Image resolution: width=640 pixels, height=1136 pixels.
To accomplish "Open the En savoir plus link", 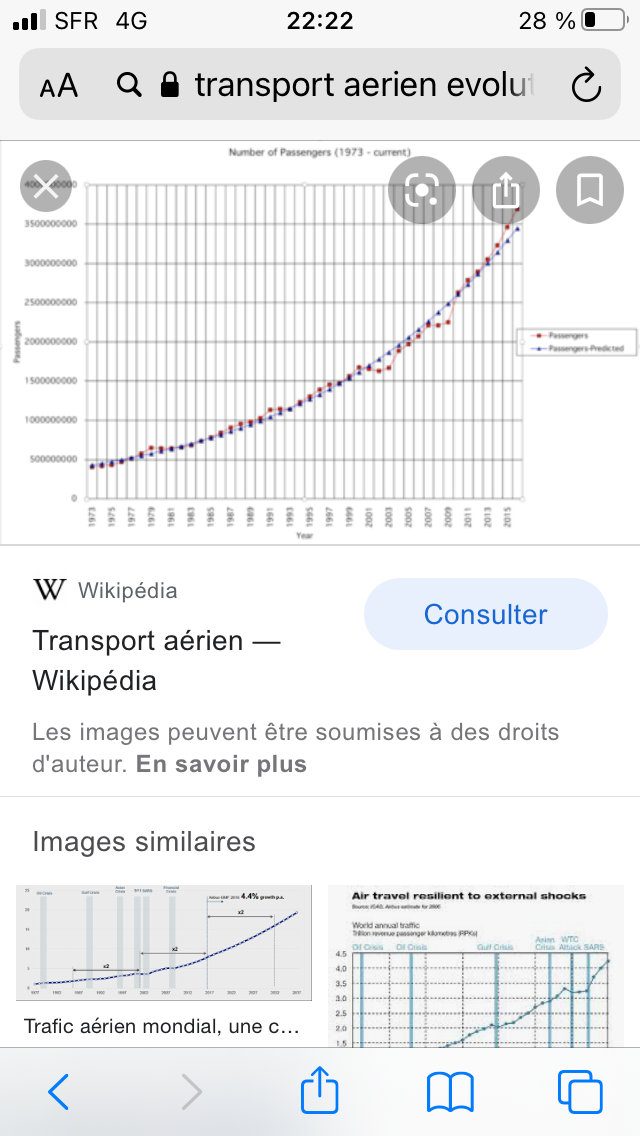I will (222, 765).
